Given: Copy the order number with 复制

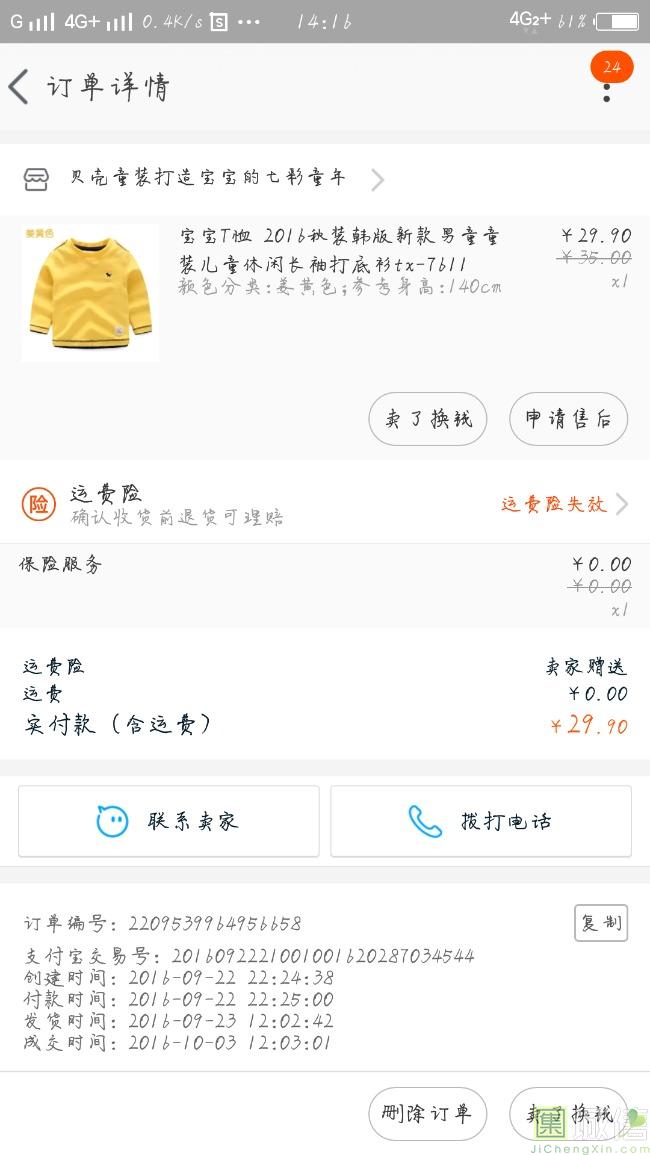Looking at the screenshot, I should point(600,923).
